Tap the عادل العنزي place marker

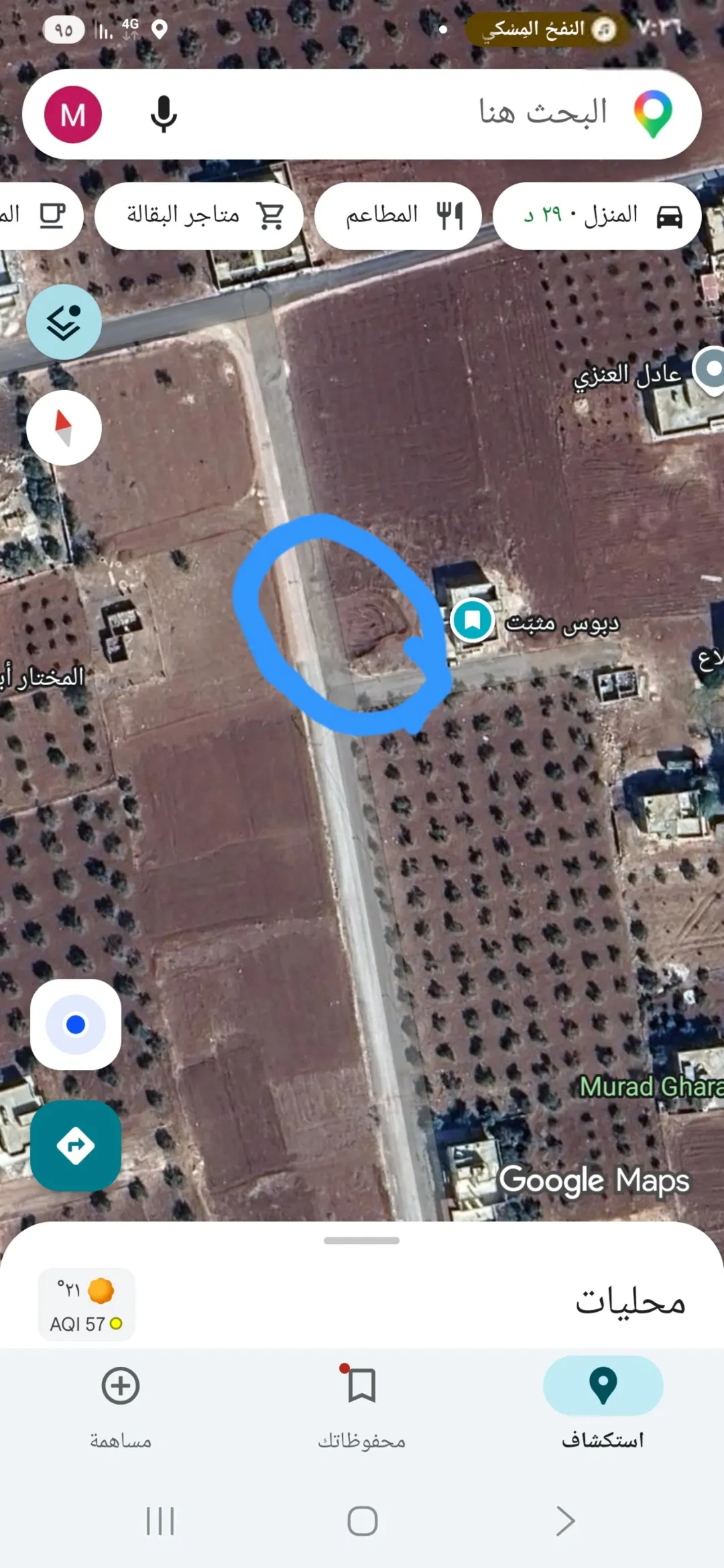click(x=712, y=370)
